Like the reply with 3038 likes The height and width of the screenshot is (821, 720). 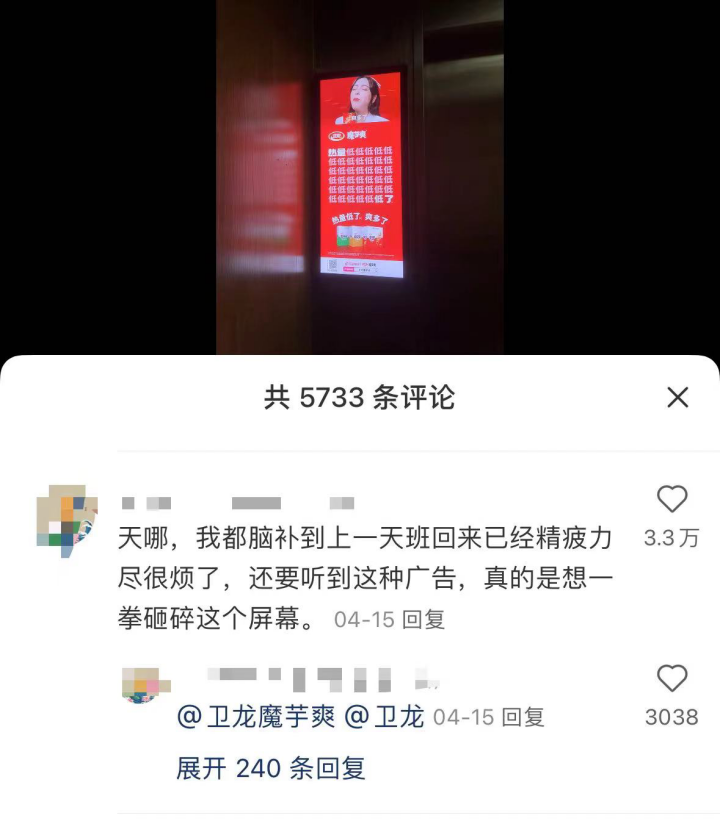pyautogui.click(x=672, y=679)
